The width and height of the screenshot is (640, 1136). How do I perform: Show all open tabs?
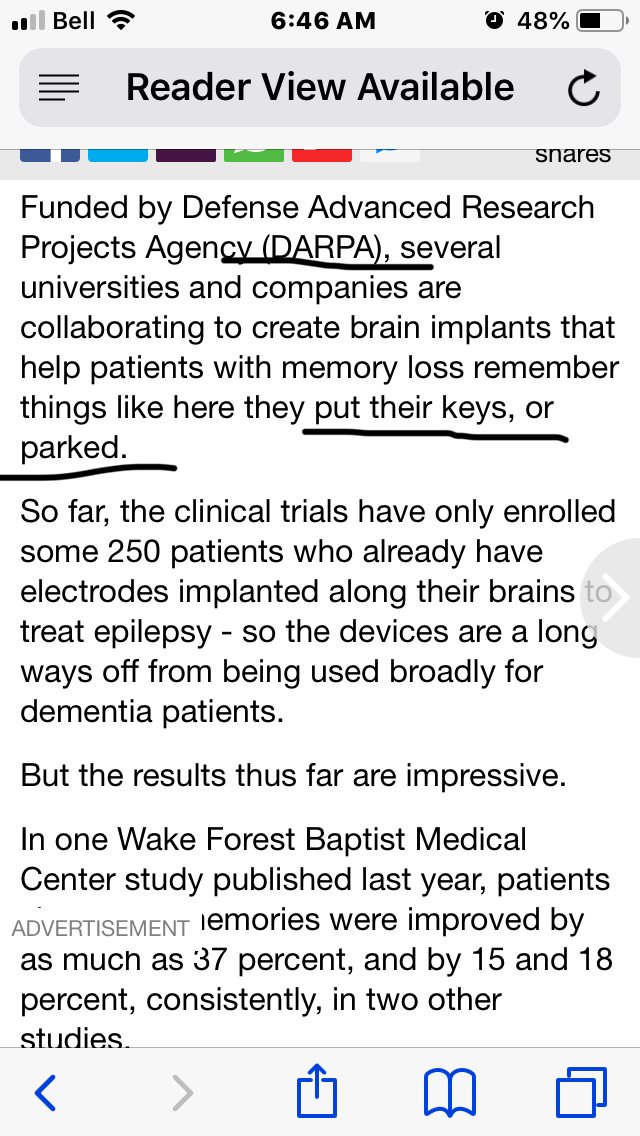[x=581, y=1092]
